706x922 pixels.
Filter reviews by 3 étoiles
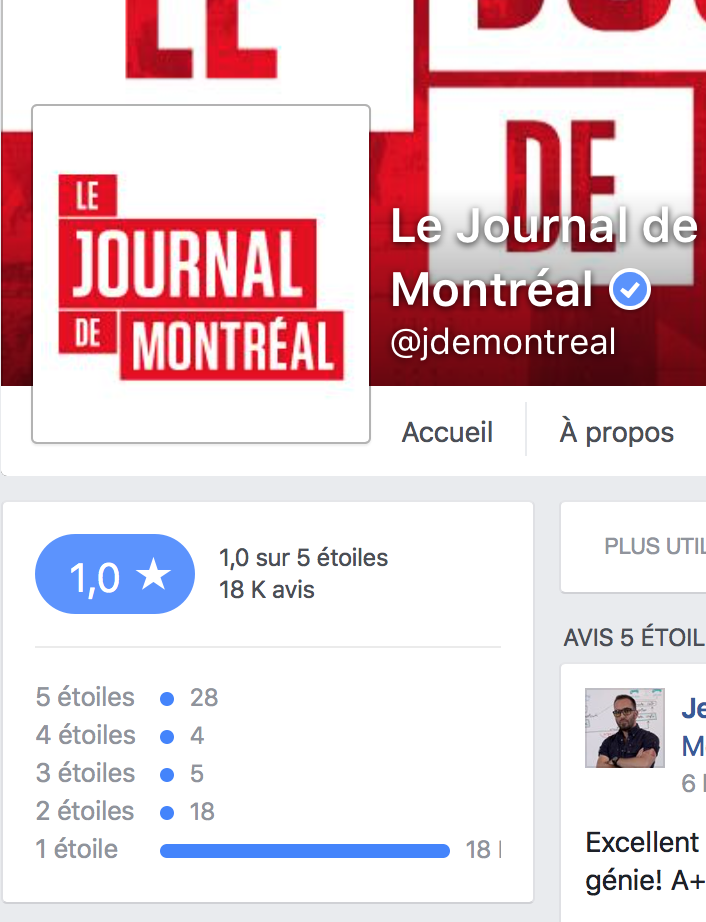[x=86, y=773]
